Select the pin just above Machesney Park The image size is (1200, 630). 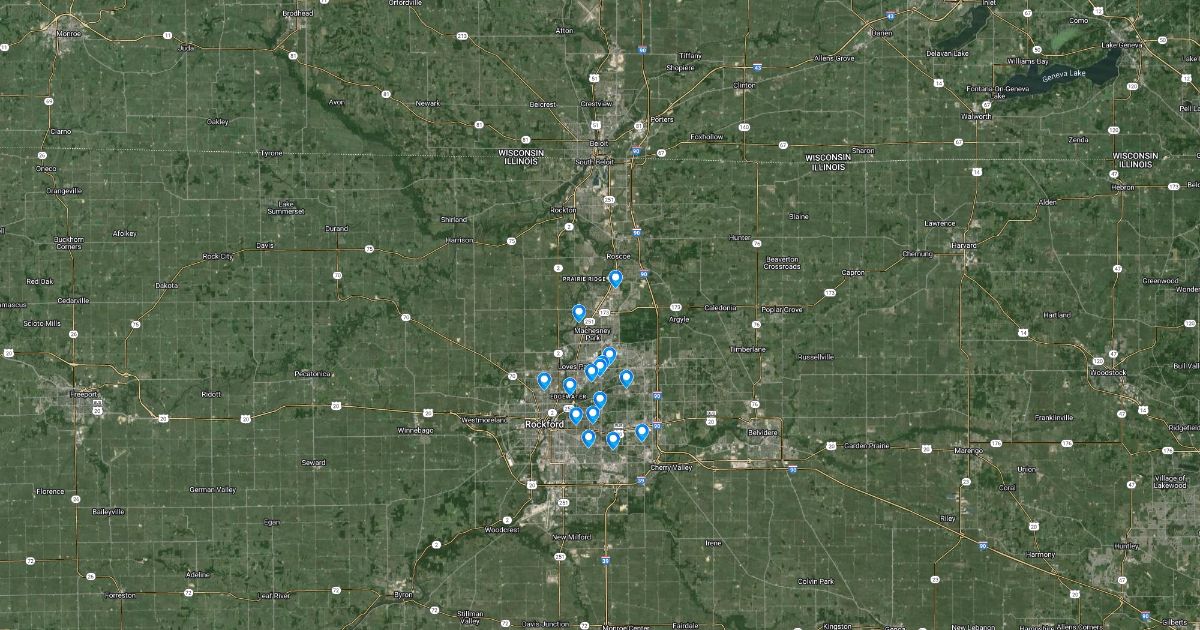coord(579,312)
